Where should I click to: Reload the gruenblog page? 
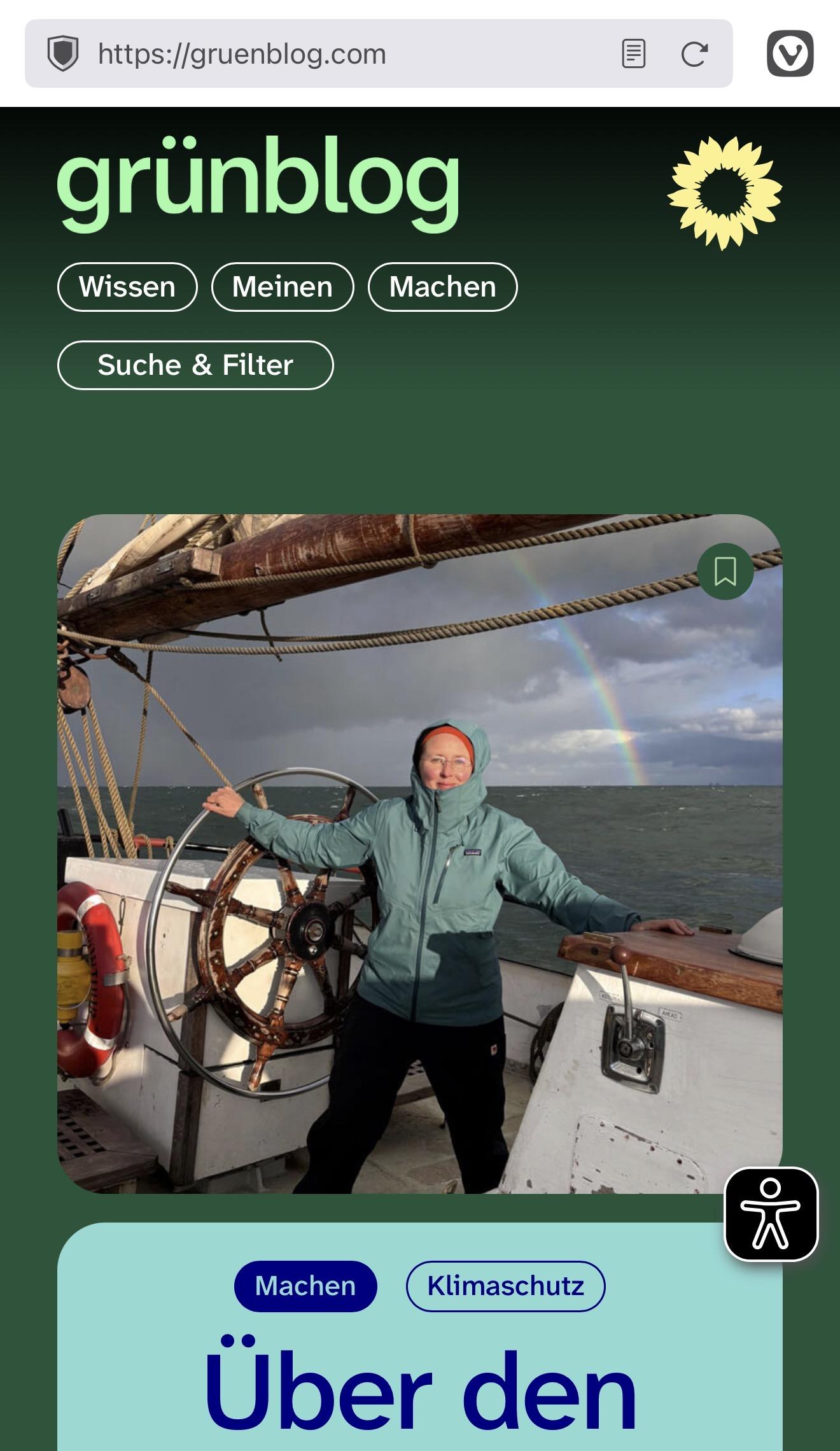694,54
